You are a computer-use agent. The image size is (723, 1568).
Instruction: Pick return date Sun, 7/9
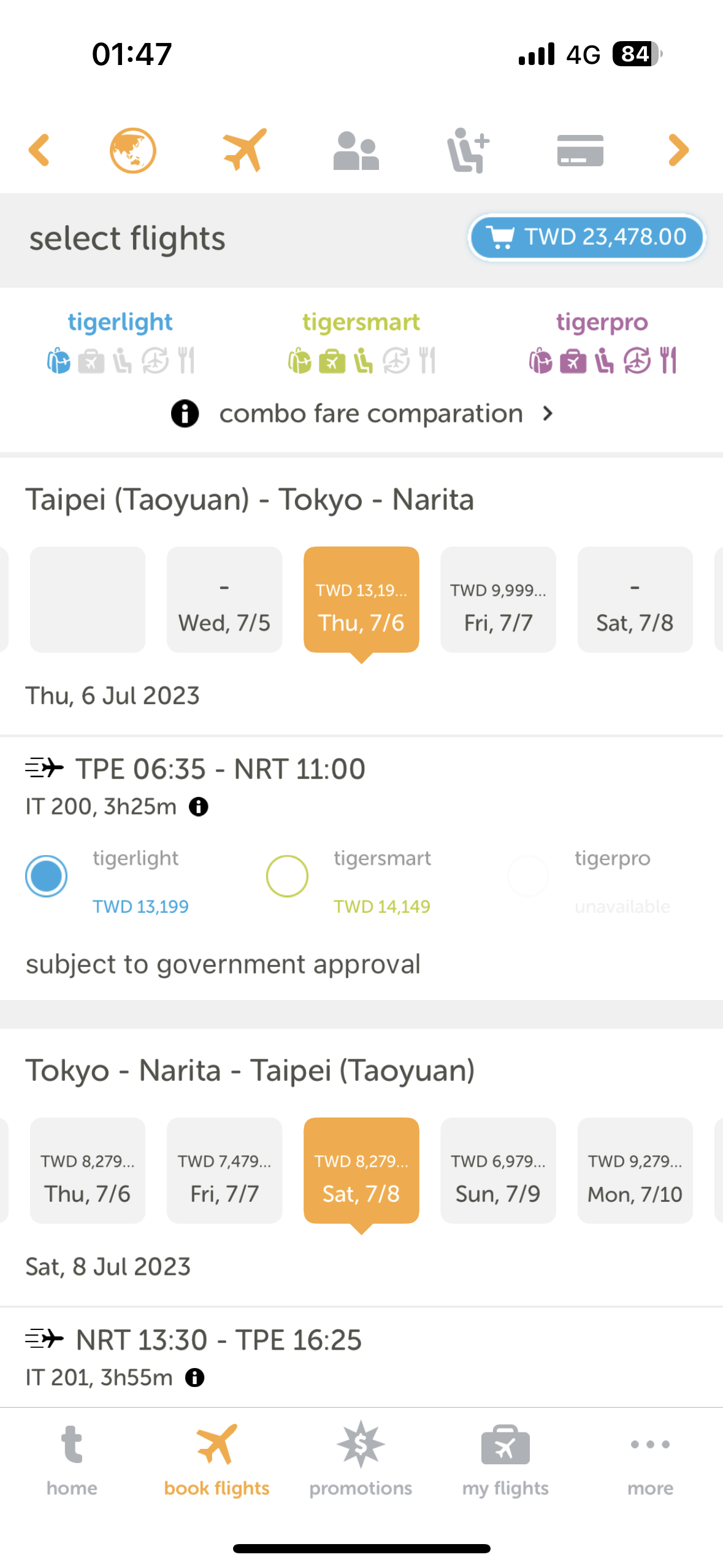pos(498,1170)
